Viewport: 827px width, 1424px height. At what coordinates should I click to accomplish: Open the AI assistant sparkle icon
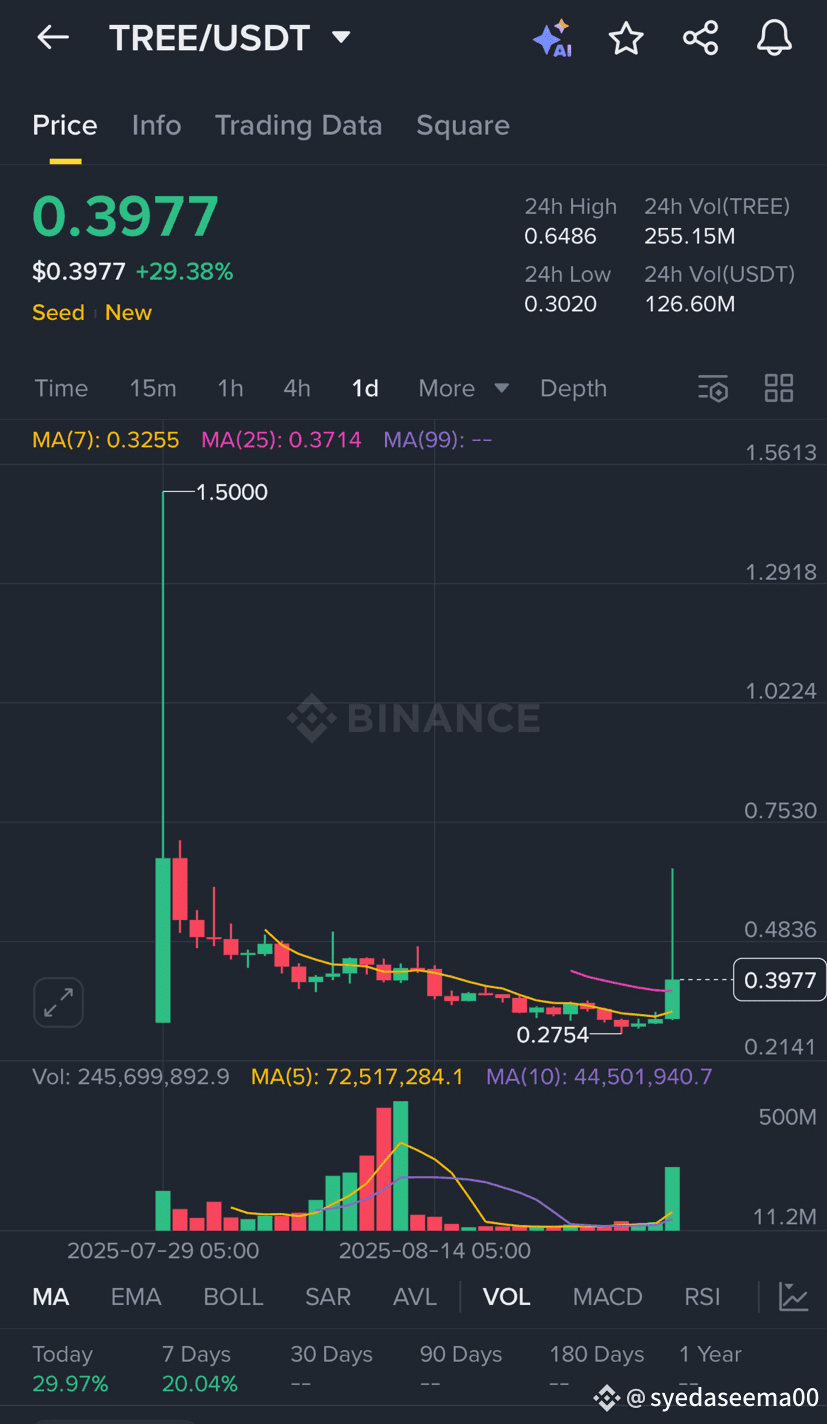pos(551,39)
